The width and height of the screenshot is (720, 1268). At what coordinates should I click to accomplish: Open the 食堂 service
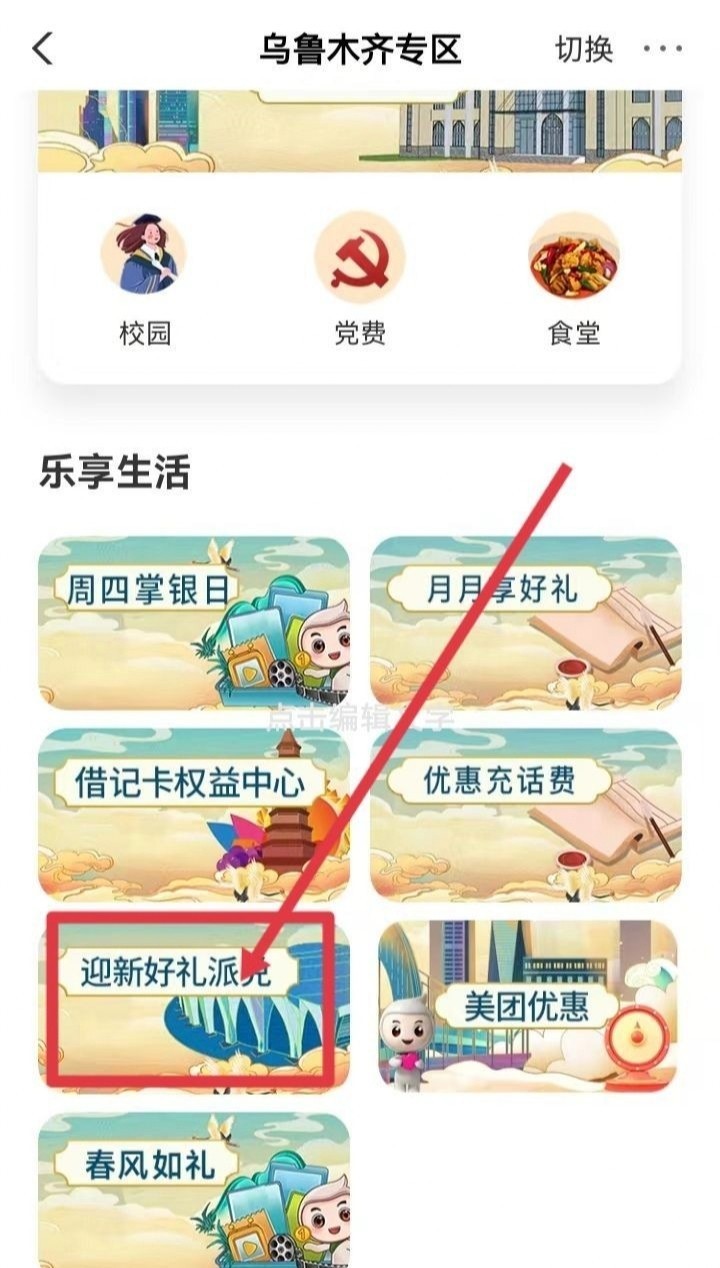coord(573,279)
